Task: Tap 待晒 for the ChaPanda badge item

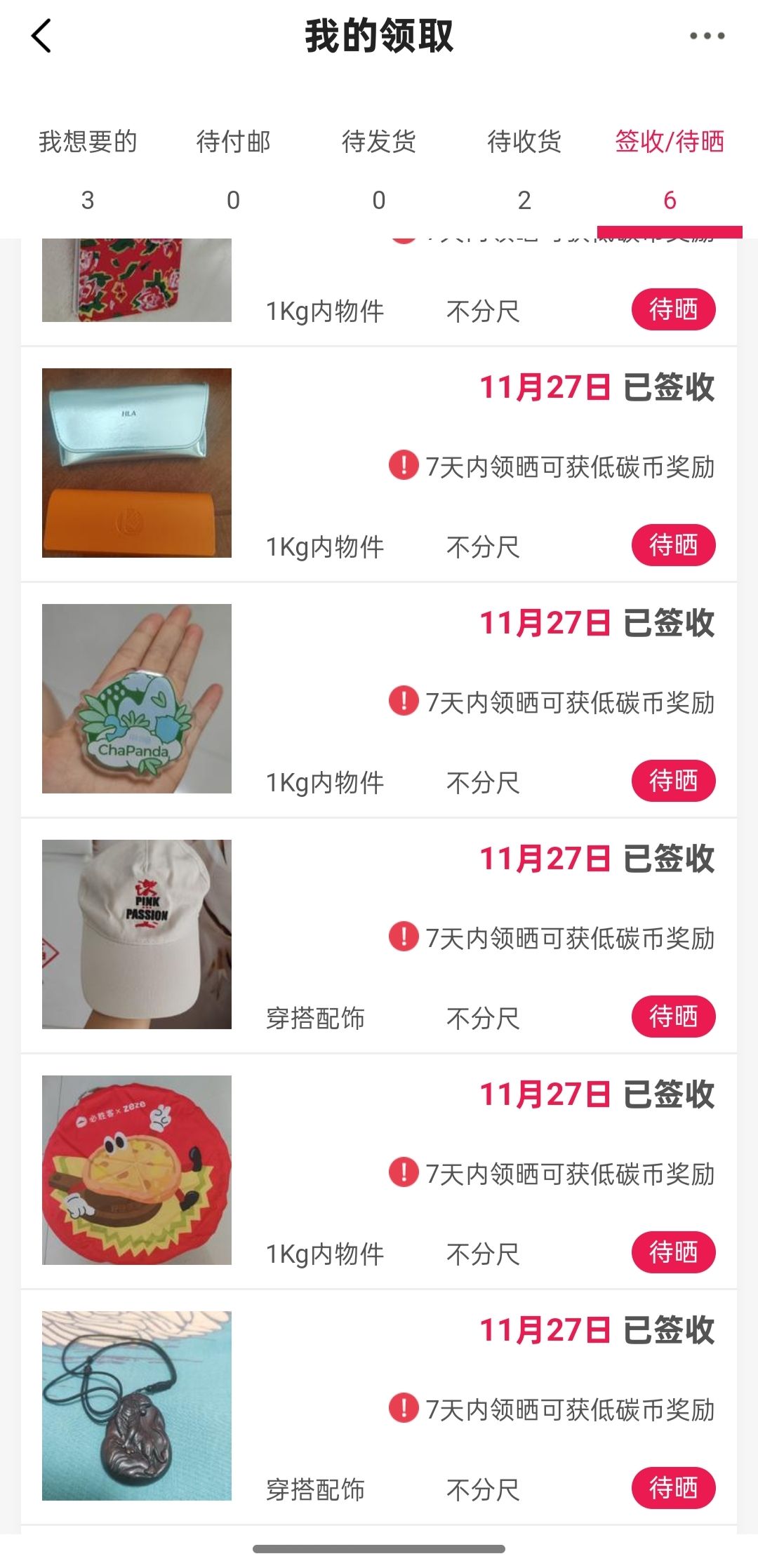Action: point(673,781)
